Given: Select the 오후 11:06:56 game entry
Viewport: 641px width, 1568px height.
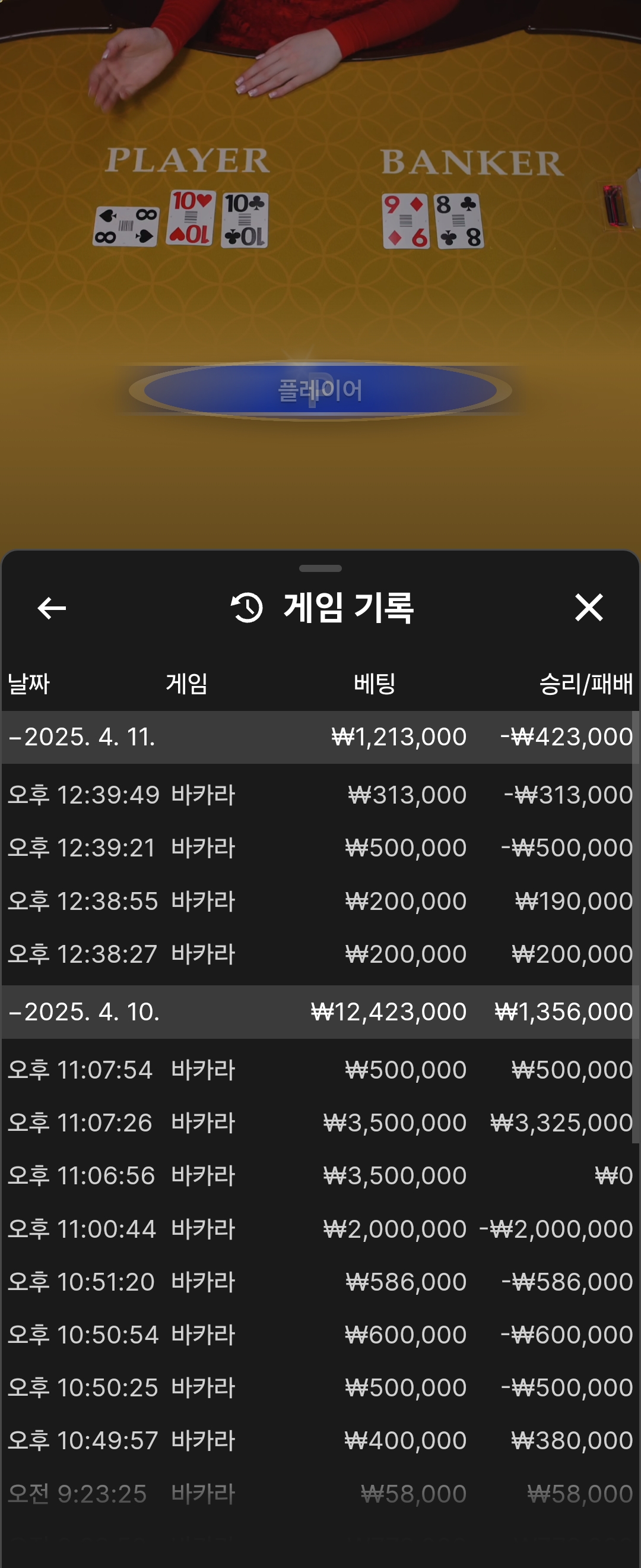Looking at the screenshot, I should (319, 1176).
